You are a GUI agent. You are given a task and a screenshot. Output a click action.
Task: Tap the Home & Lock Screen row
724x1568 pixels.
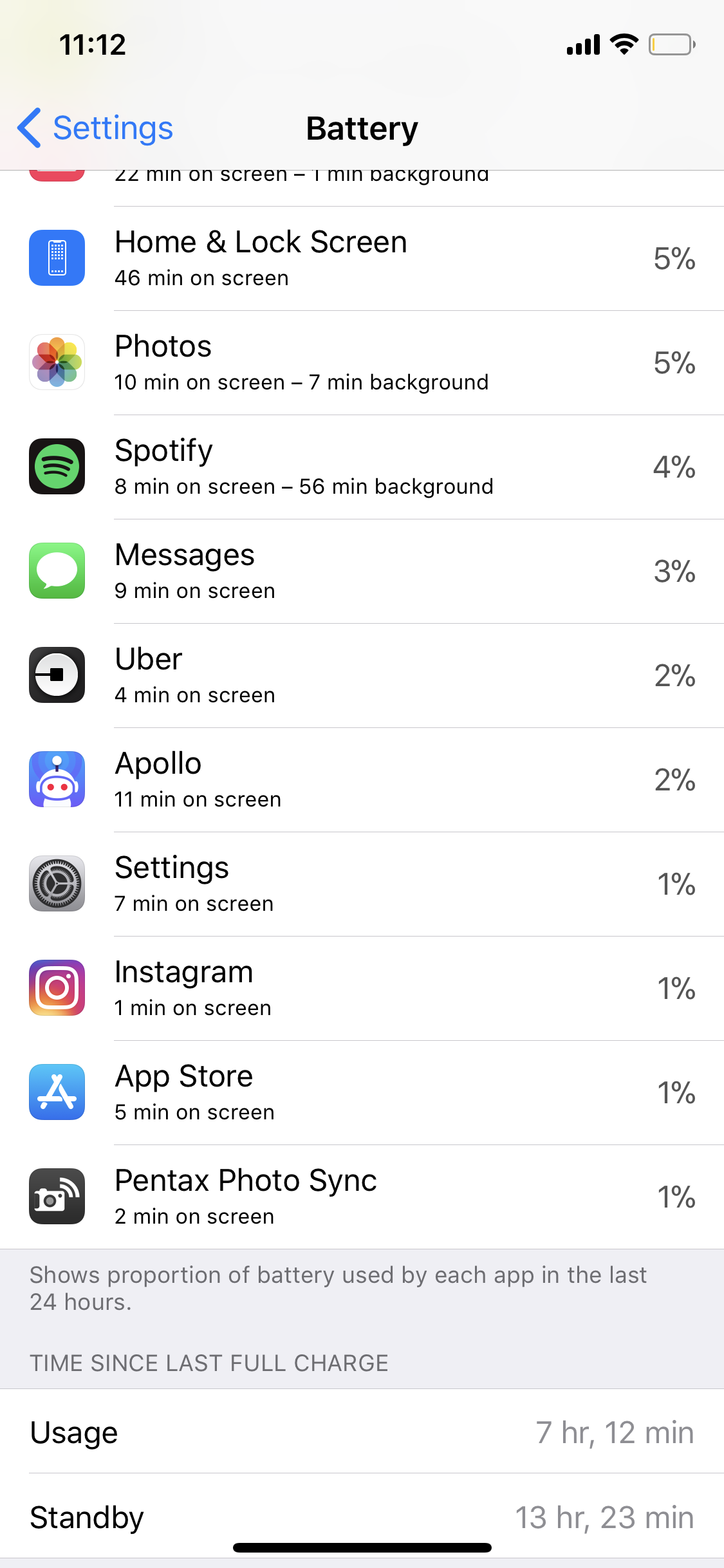coord(362,258)
